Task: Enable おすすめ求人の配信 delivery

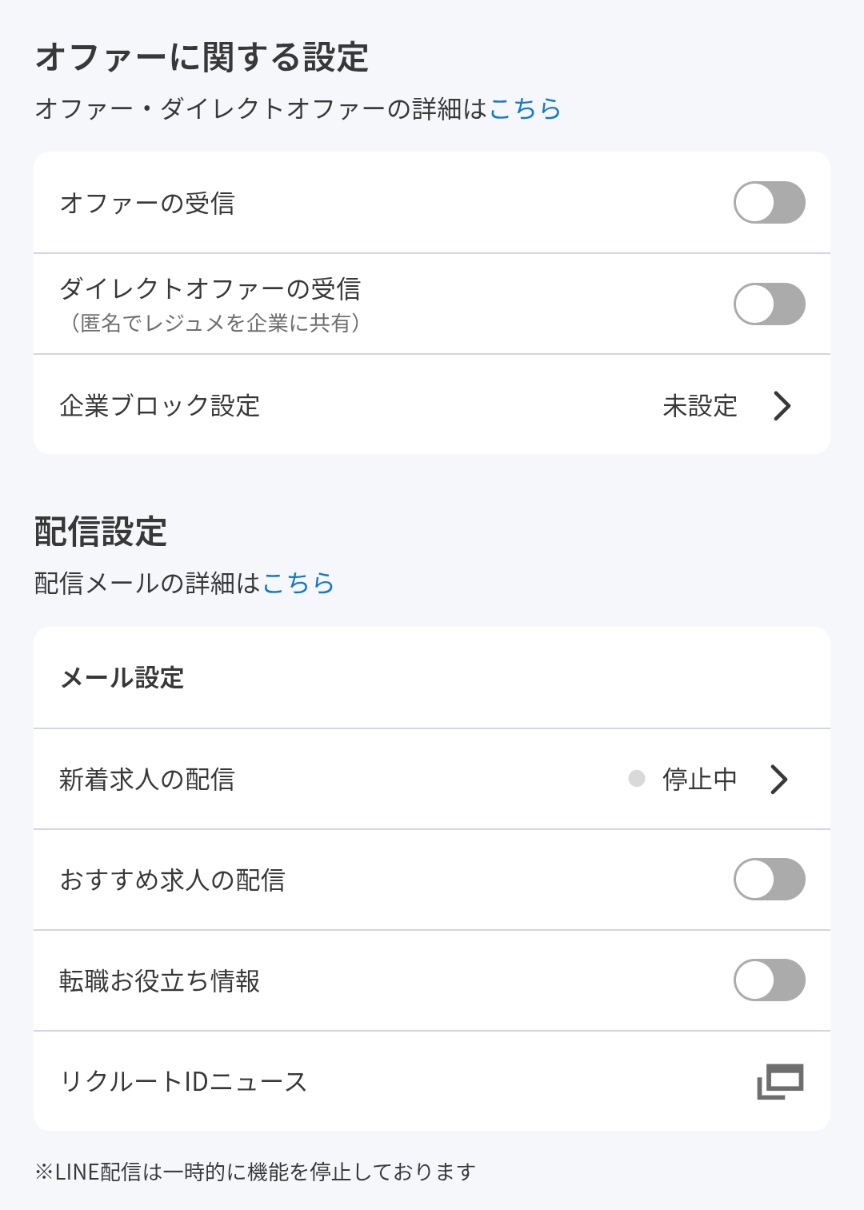Action: [769, 879]
